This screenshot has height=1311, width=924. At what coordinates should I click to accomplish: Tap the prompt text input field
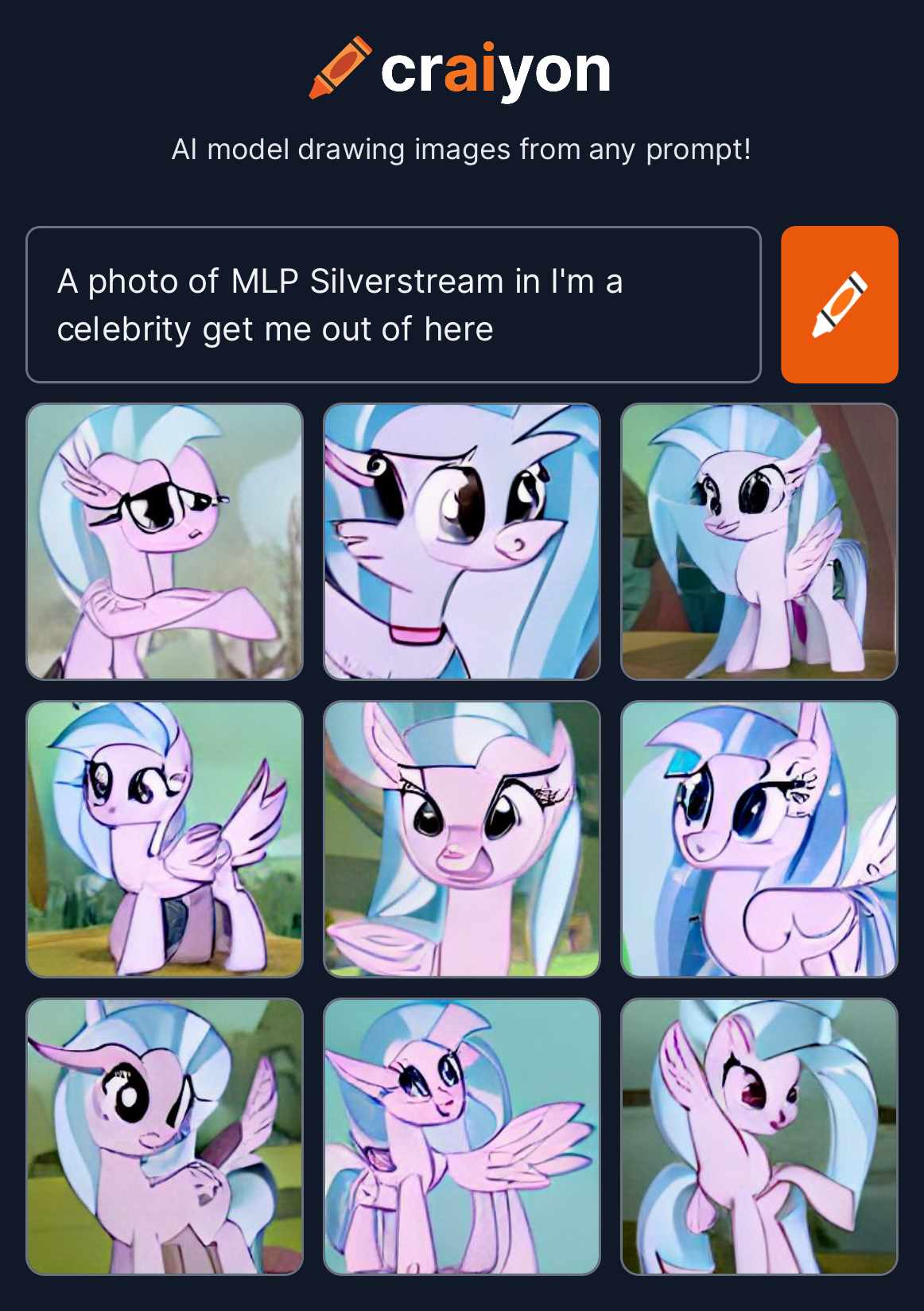point(393,305)
